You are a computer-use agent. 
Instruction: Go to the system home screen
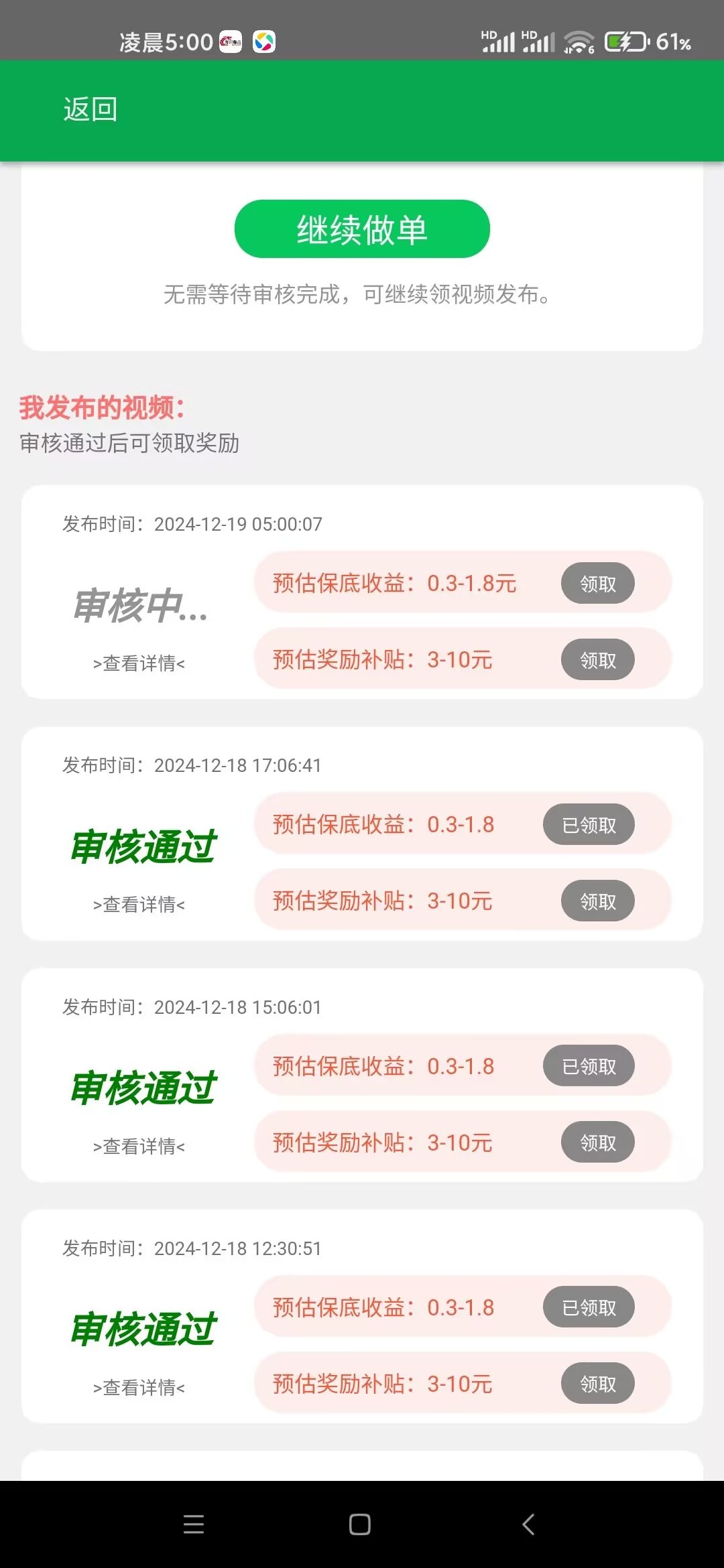[x=360, y=1524]
